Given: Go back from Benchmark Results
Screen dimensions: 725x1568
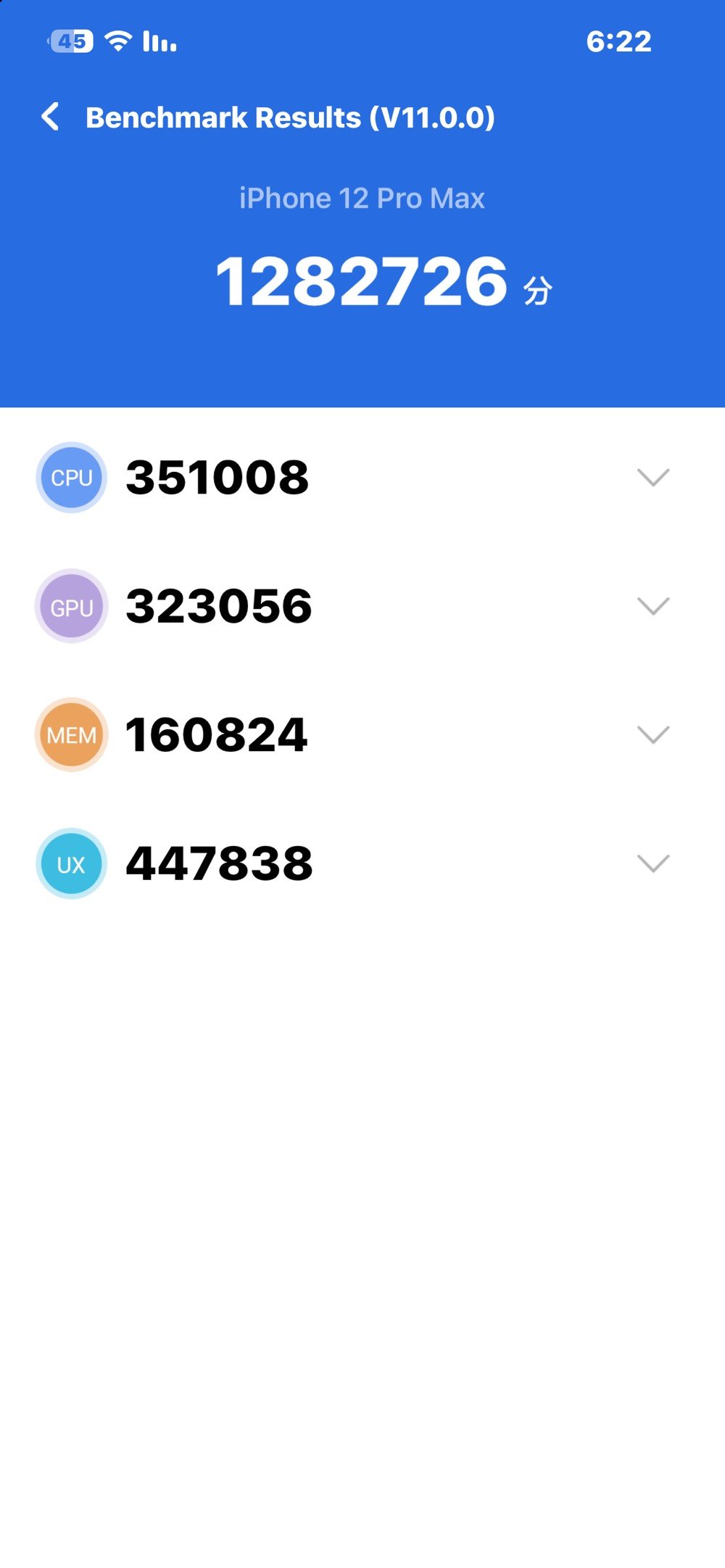Looking at the screenshot, I should click(50, 117).
